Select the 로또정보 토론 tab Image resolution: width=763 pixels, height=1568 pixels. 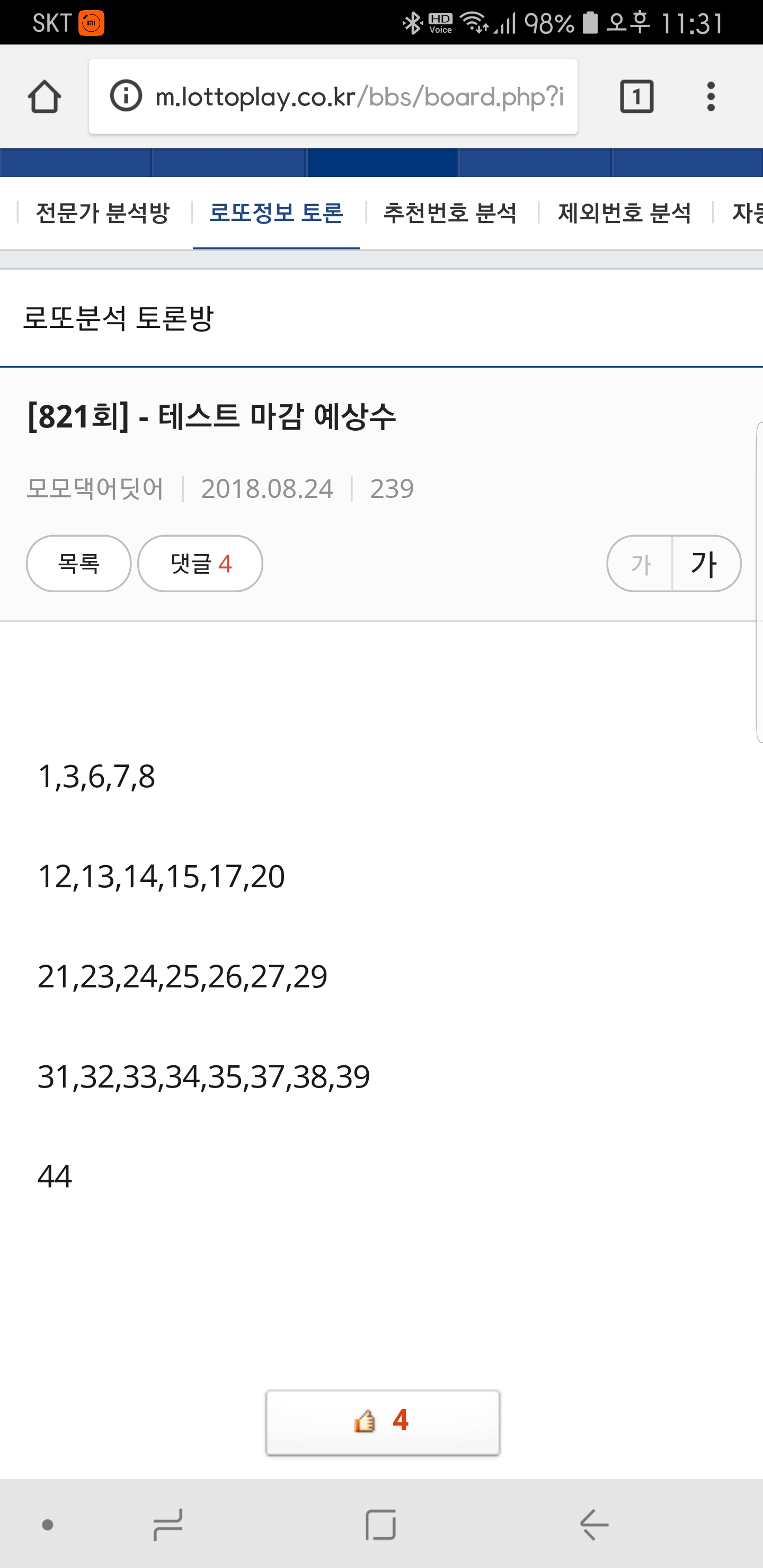276,213
